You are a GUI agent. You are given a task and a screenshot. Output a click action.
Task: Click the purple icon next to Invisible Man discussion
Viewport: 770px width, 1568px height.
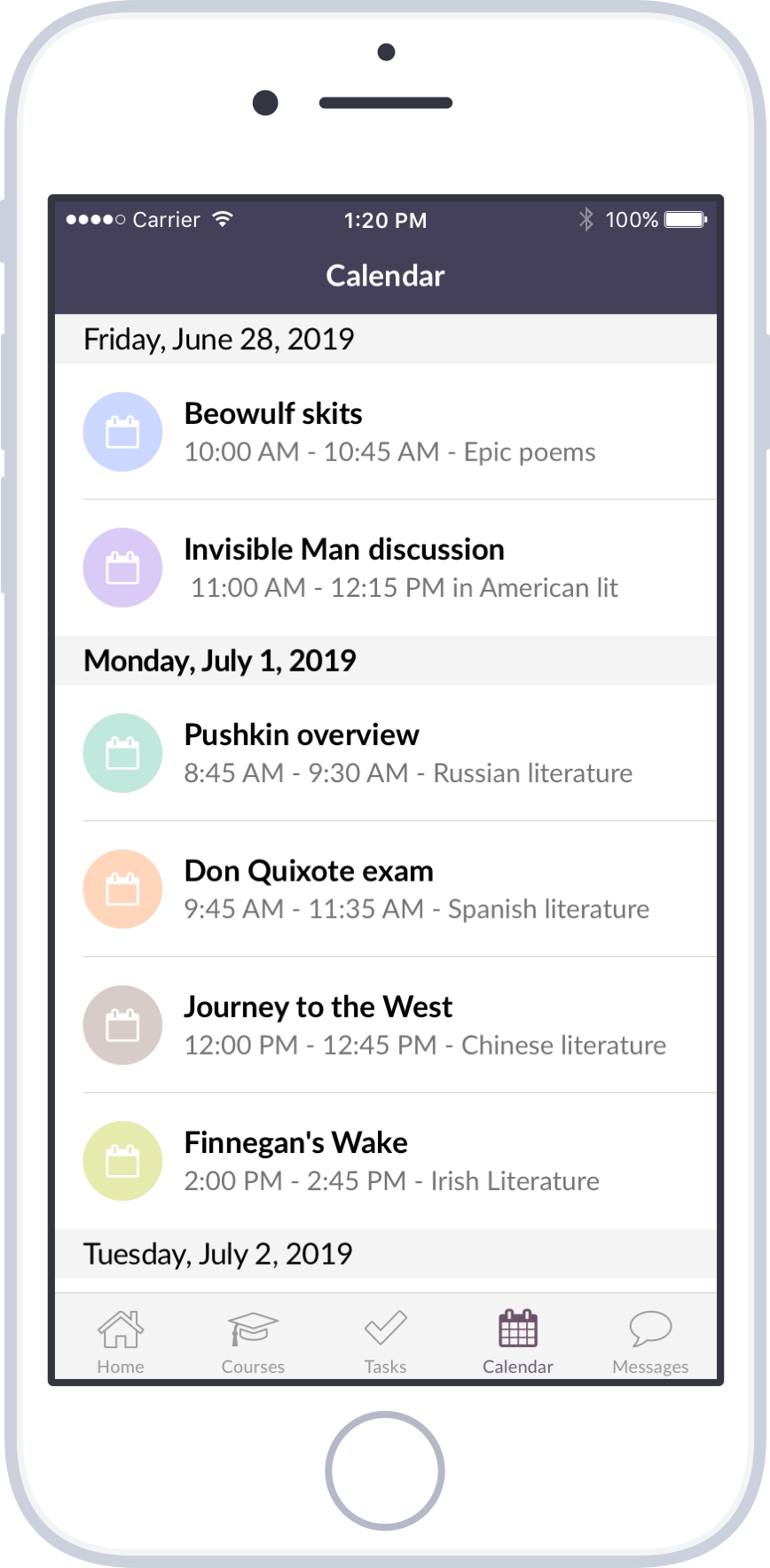pos(122,567)
